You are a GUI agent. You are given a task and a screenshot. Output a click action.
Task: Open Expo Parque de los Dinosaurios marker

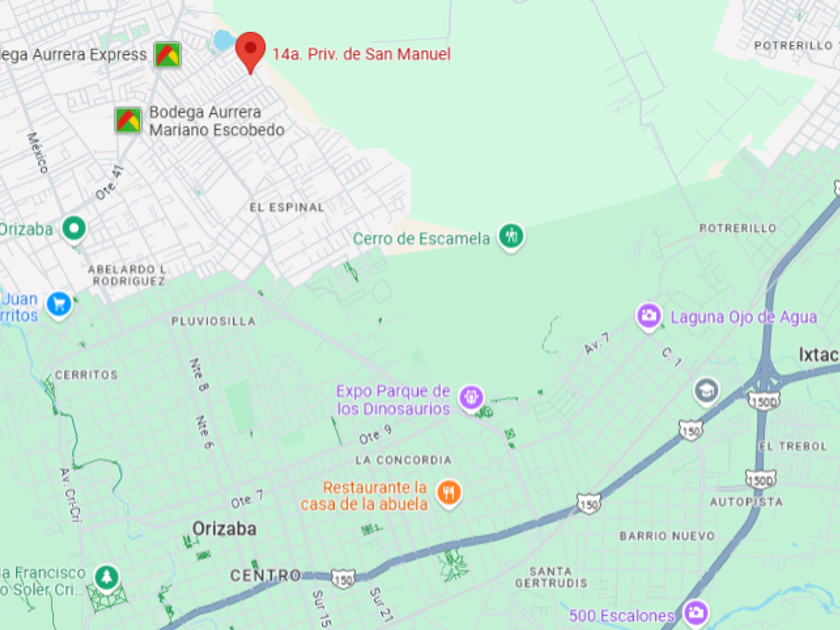click(x=471, y=400)
